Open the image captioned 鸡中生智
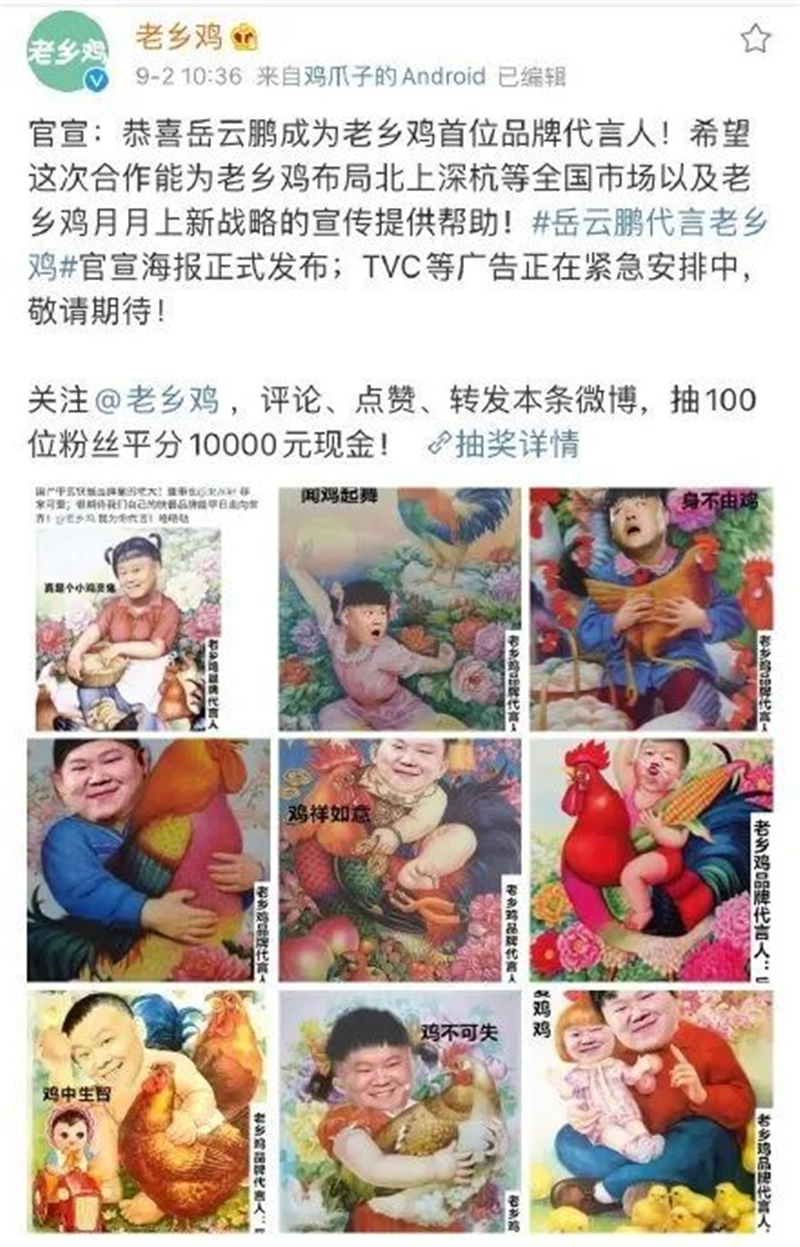 pyautogui.click(x=149, y=1110)
